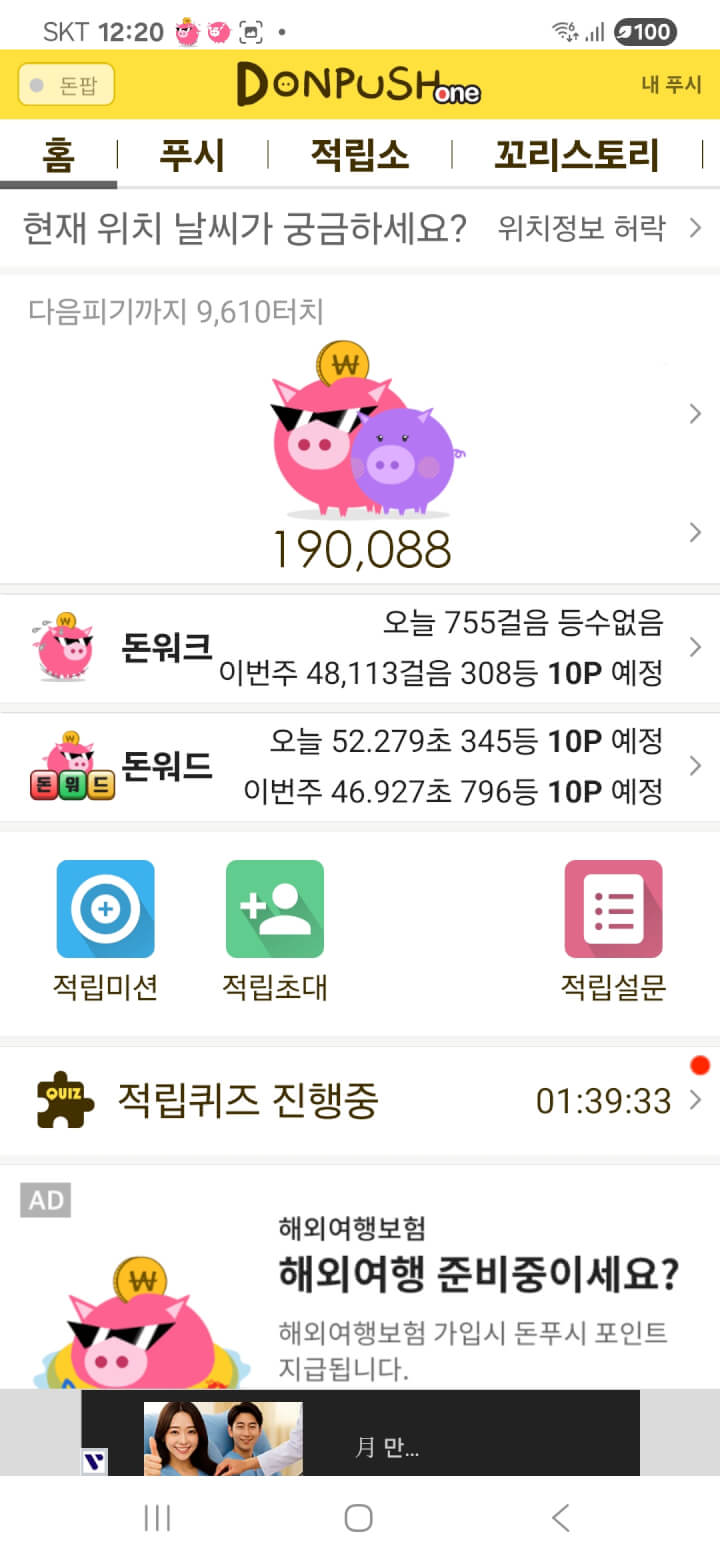The image size is (720, 1560).
Task: Go back with system back button
Action: click(x=561, y=1518)
